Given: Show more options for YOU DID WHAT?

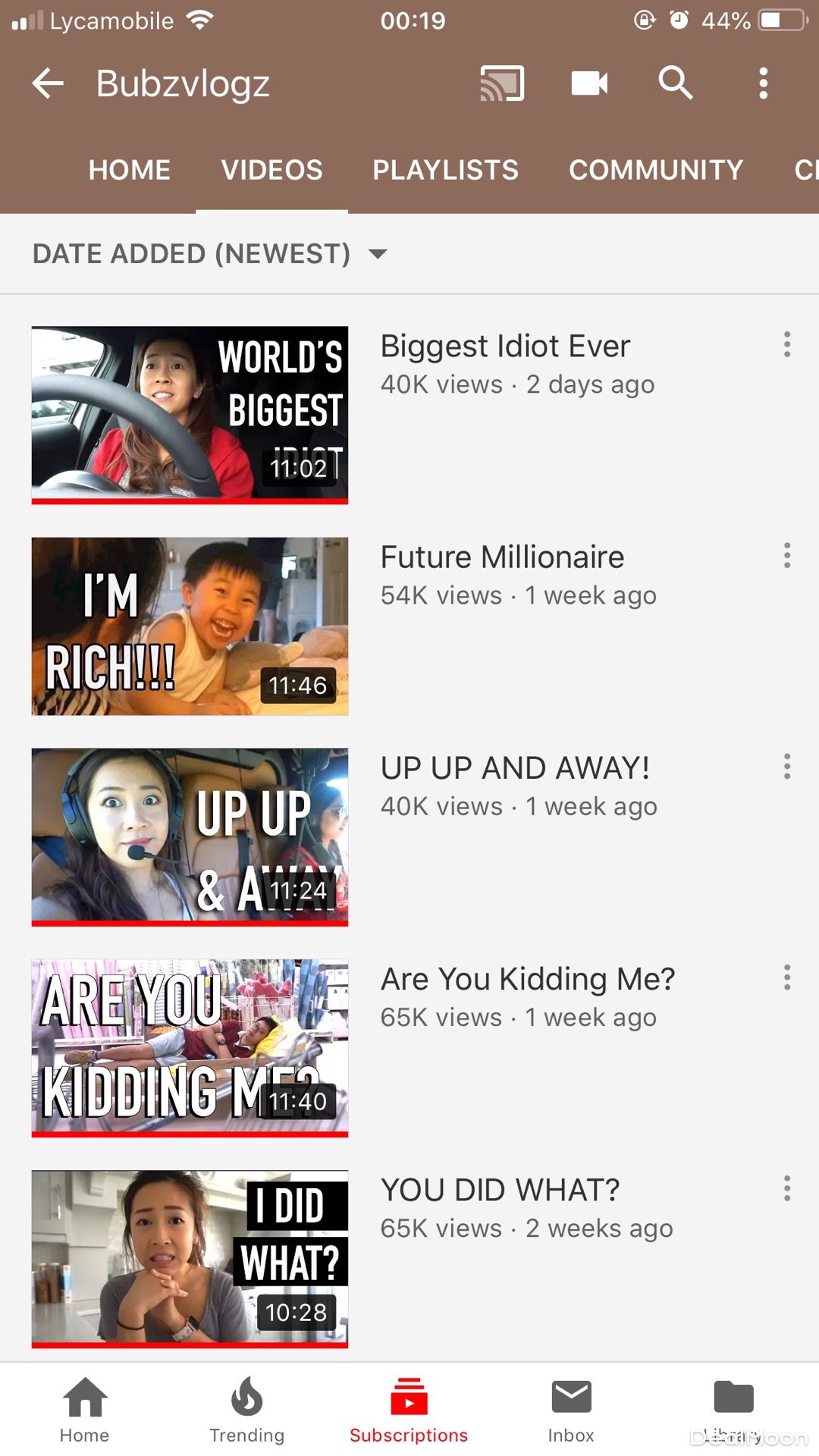Looking at the screenshot, I should click(x=787, y=1188).
